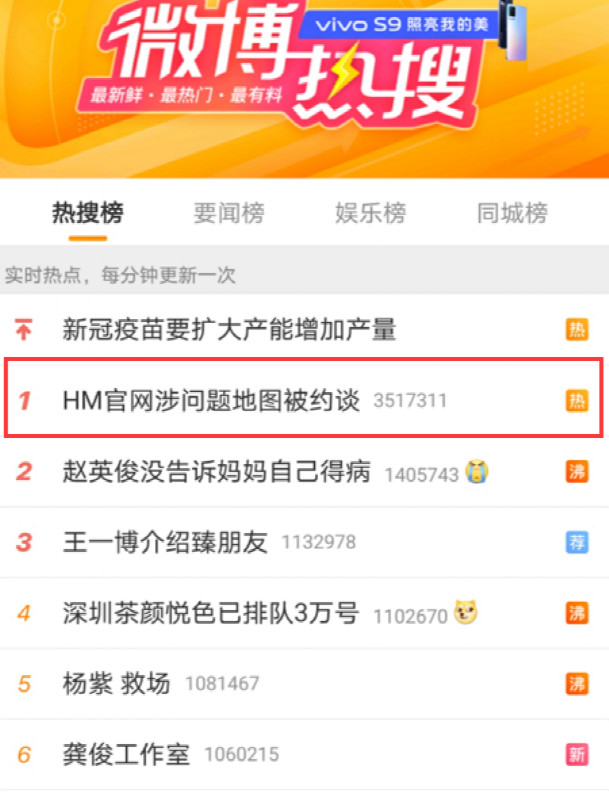Open topic 新冠疫苗要扩大产能增加产量
Screen dimensions: 609x792
tap(229, 328)
